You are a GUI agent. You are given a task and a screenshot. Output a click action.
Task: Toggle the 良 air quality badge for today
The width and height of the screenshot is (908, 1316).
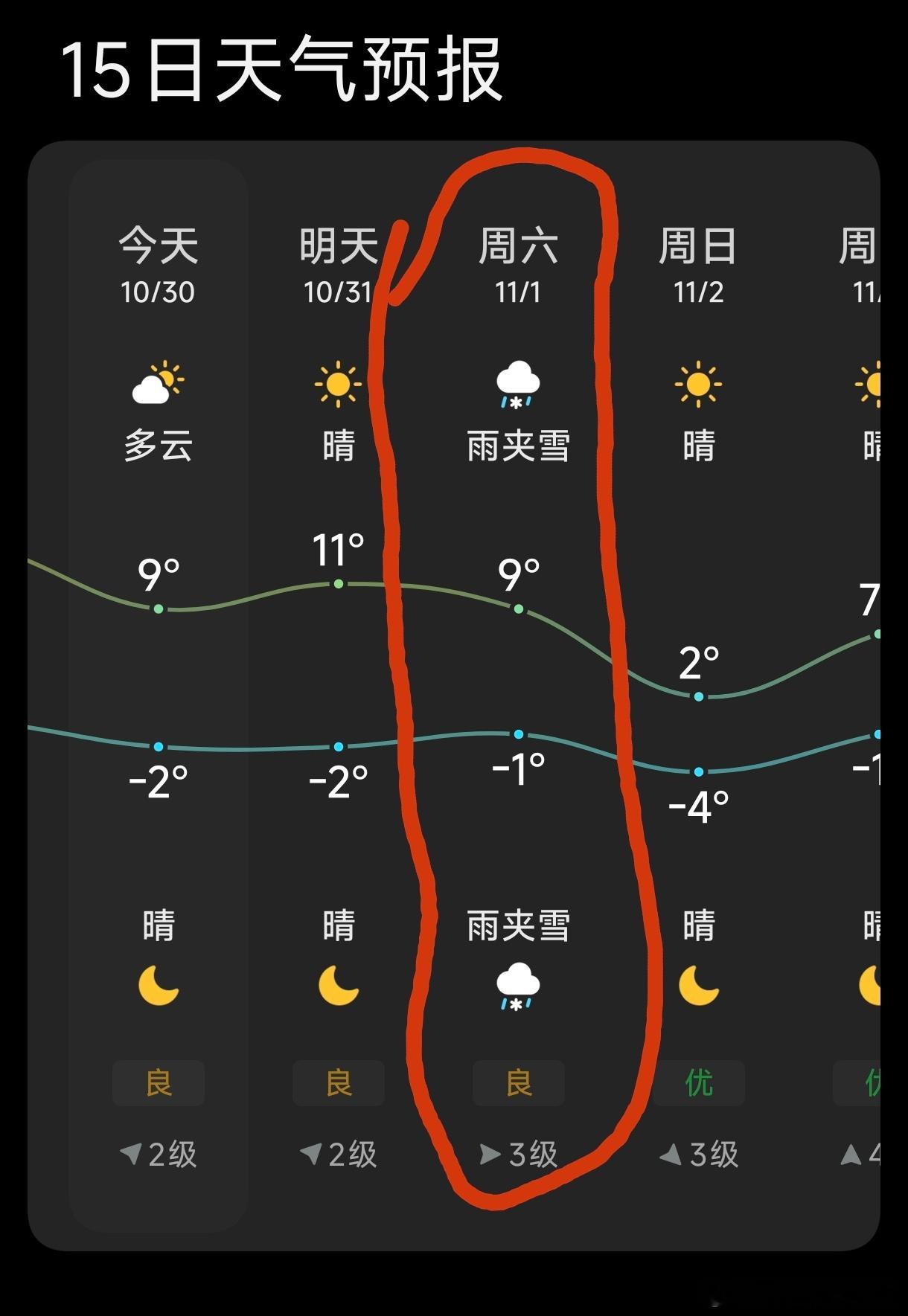click(159, 1084)
